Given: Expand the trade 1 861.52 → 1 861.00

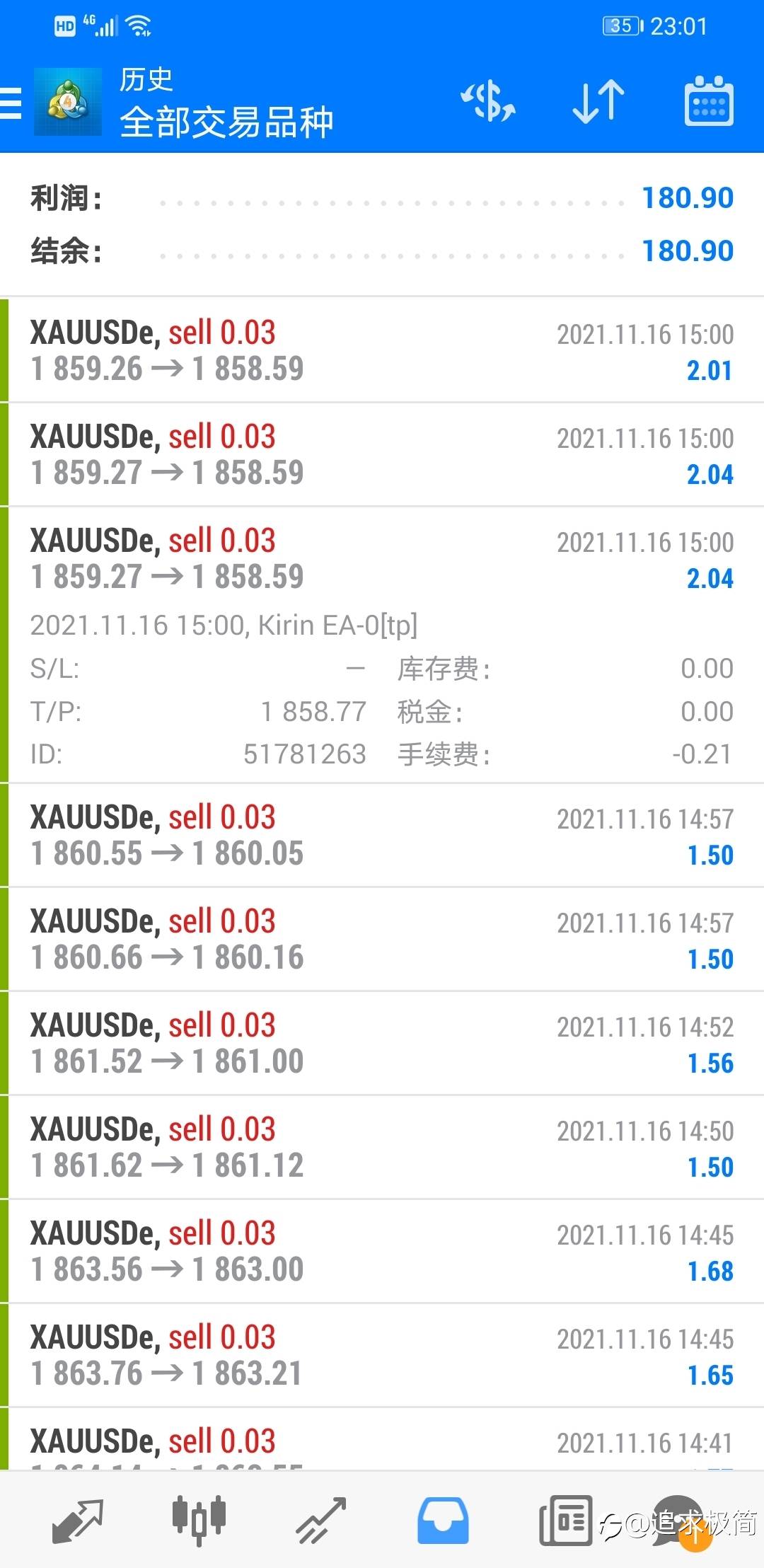Looking at the screenshot, I should [x=382, y=1044].
